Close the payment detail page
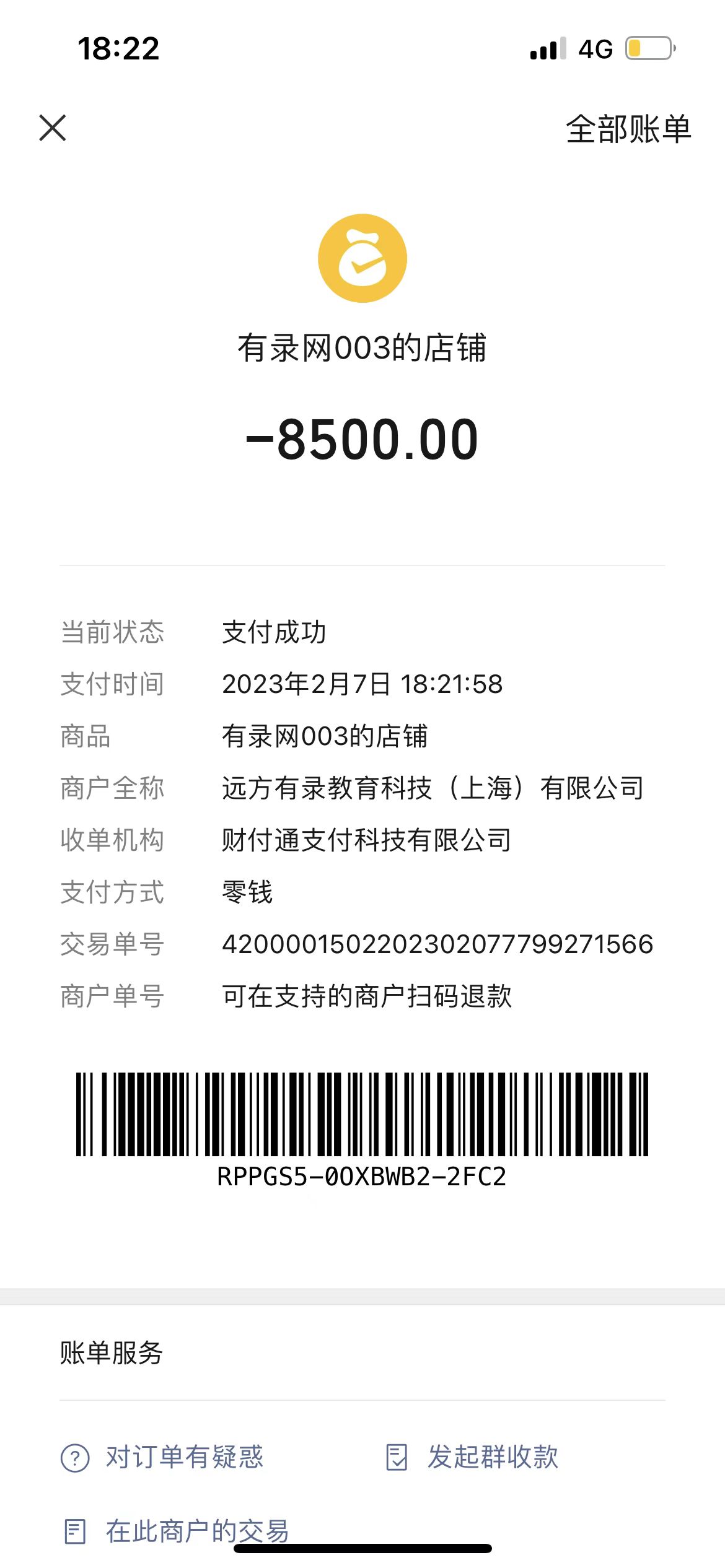 [x=53, y=128]
